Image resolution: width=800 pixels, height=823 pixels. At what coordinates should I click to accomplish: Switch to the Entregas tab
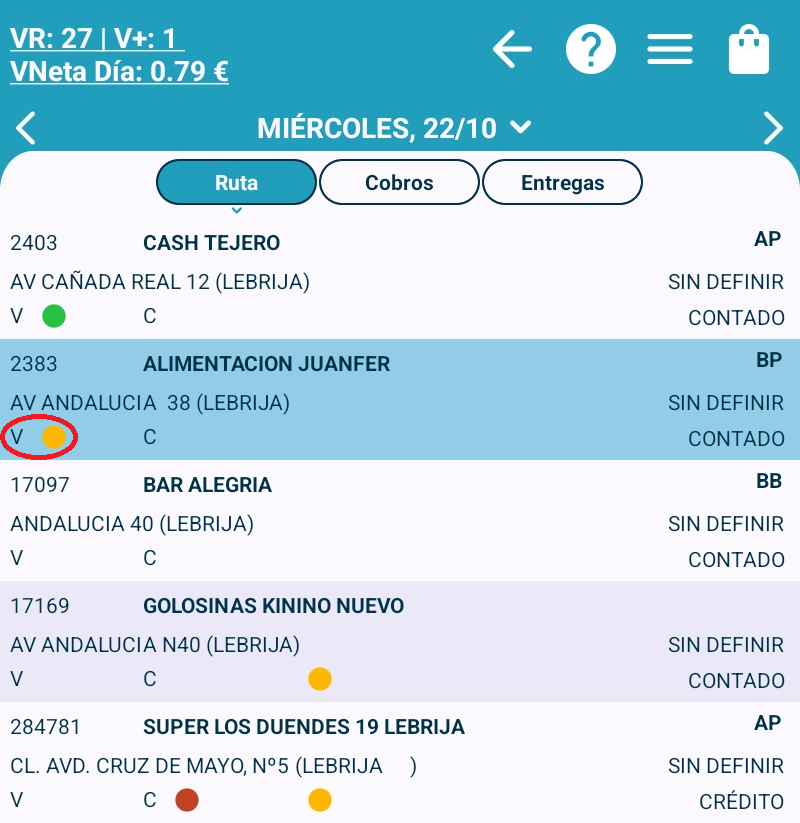tap(562, 183)
